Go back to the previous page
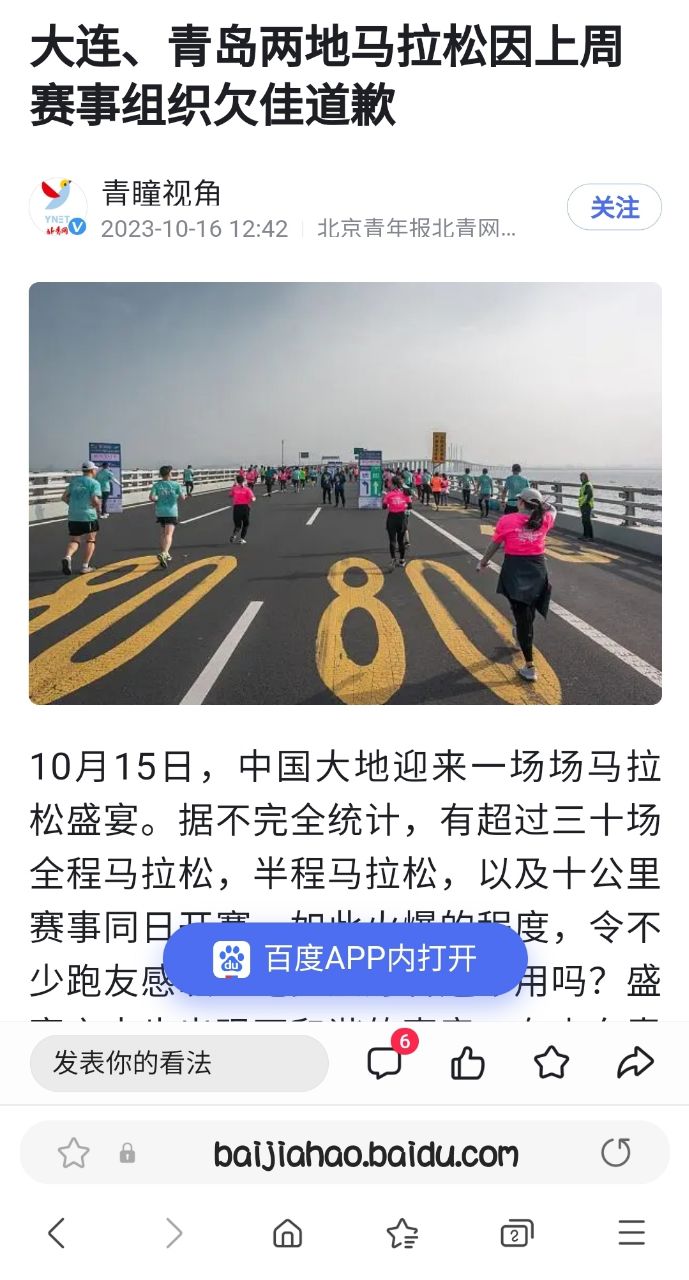 click(x=57, y=1233)
